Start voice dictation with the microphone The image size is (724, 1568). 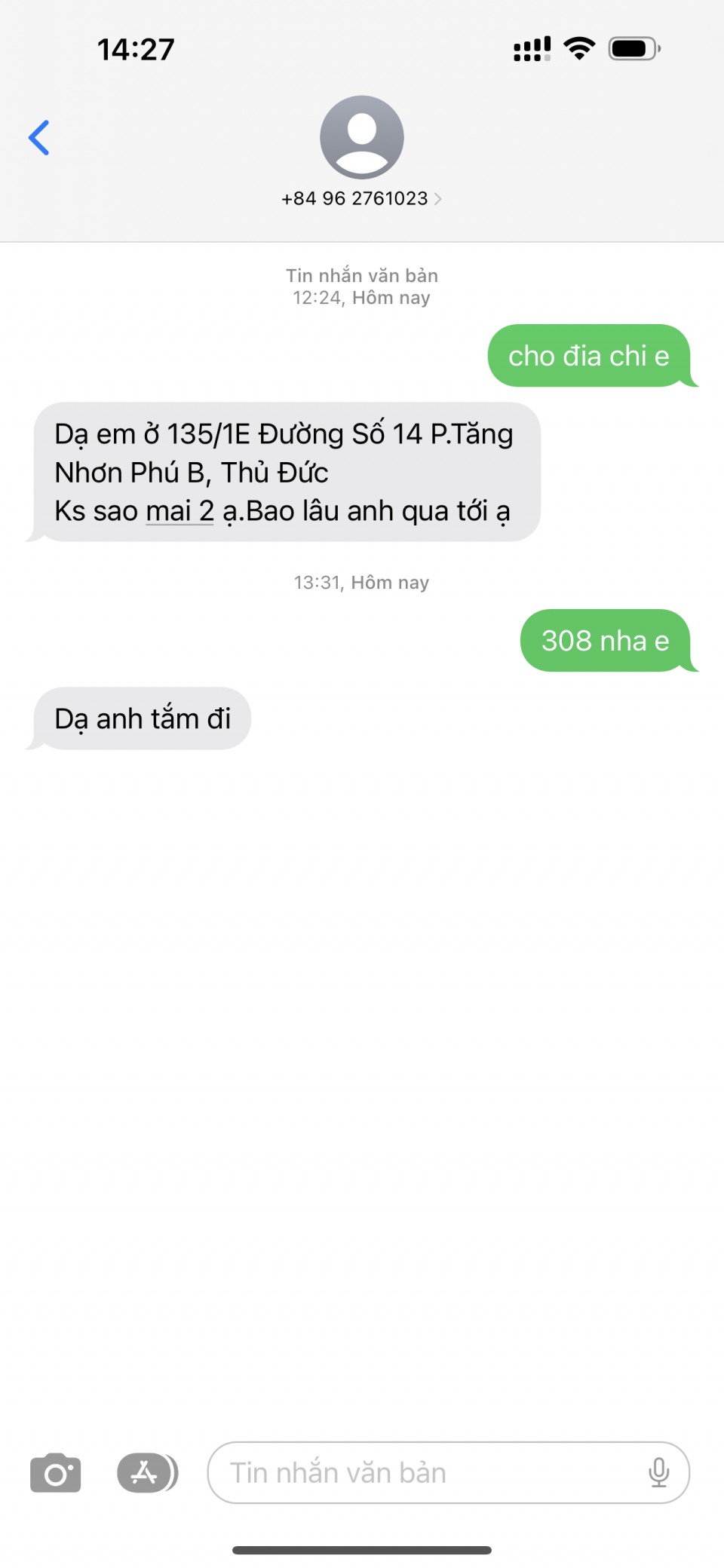coord(658,1472)
